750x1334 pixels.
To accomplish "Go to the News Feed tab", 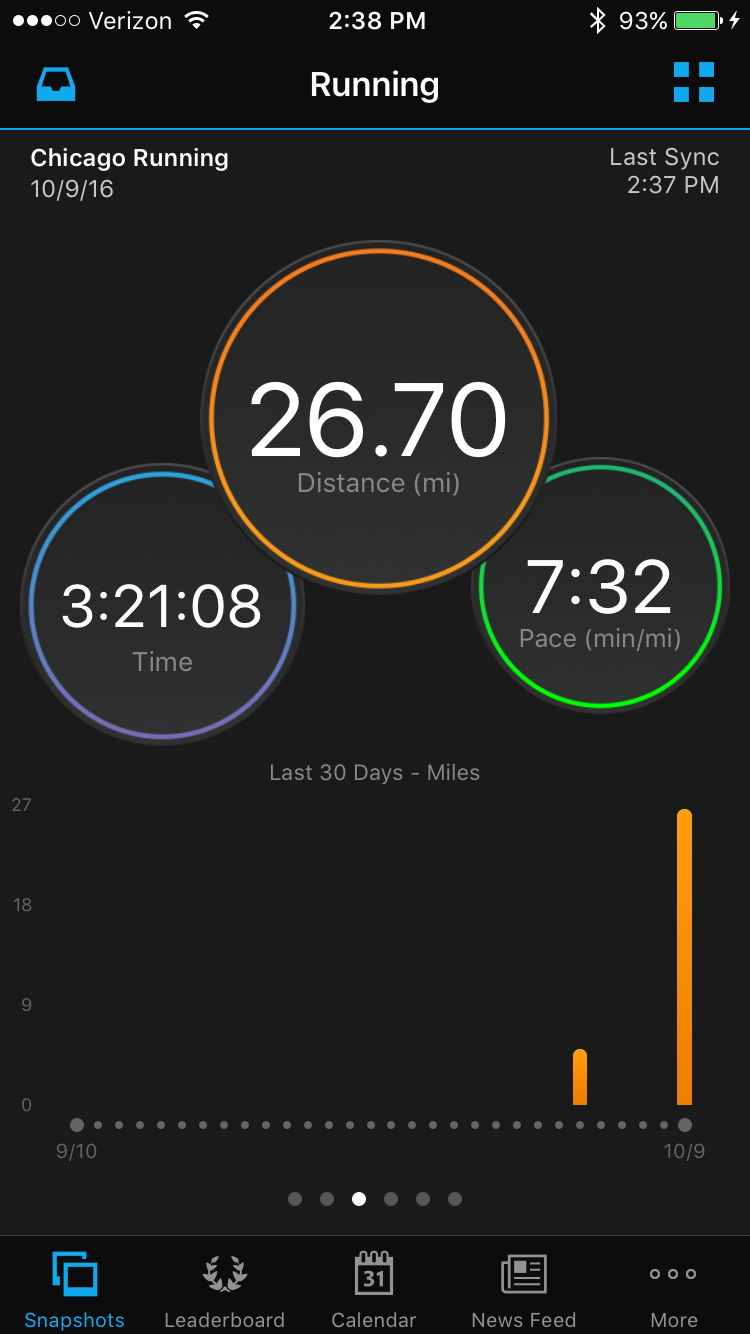I will [x=524, y=1291].
